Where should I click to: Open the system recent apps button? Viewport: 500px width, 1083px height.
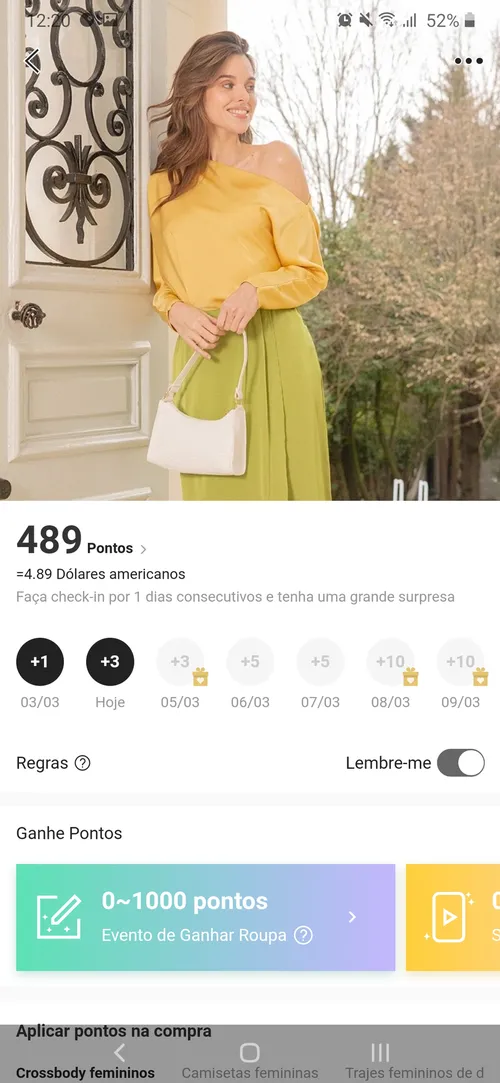click(x=380, y=1053)
